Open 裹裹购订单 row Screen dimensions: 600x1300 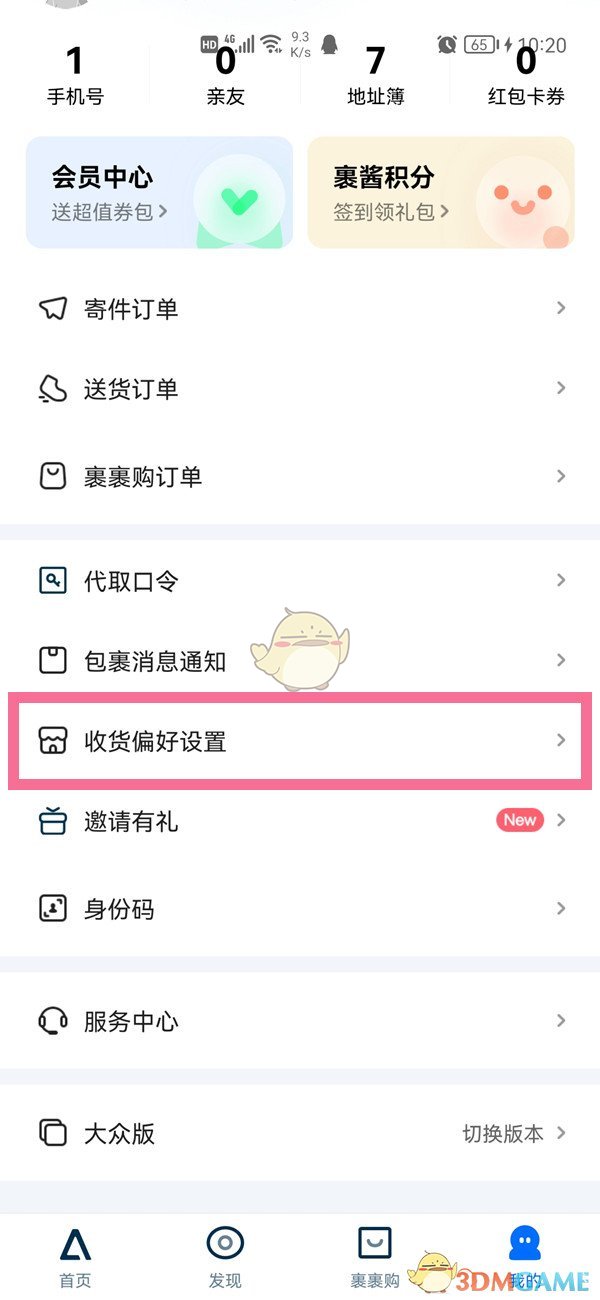[300, 477]
